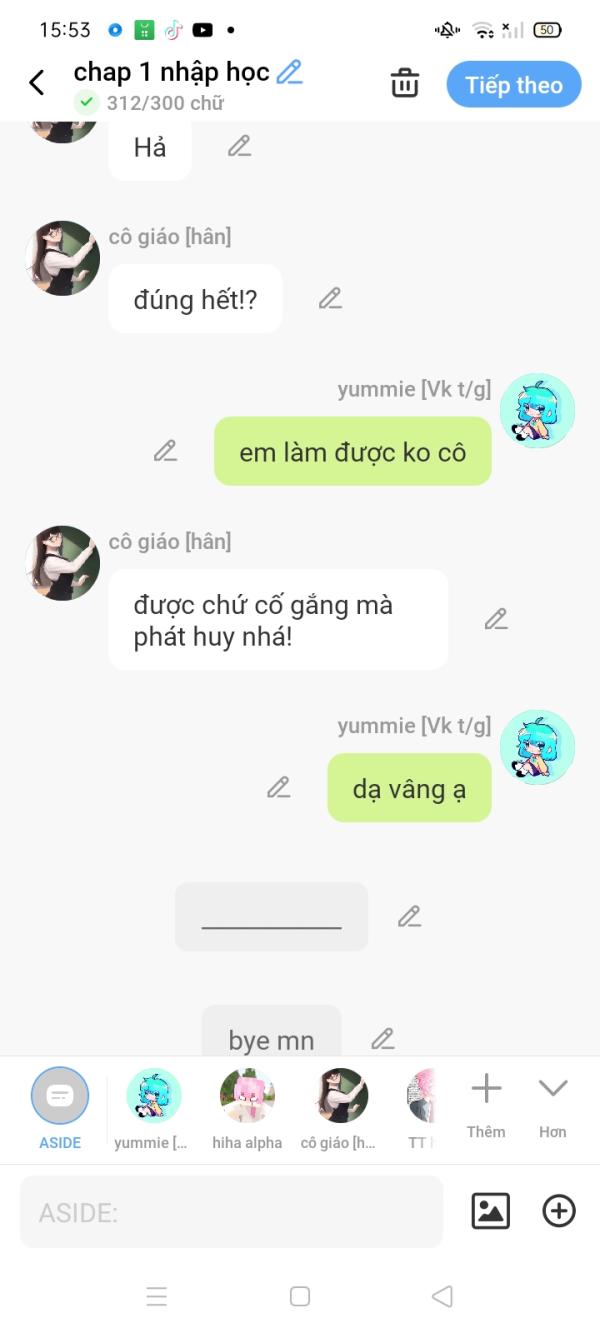600x1333 pixels.
Task: Edit the message "em làm được ko cô"
Action: pyautogui.click(x=165, y=451)
